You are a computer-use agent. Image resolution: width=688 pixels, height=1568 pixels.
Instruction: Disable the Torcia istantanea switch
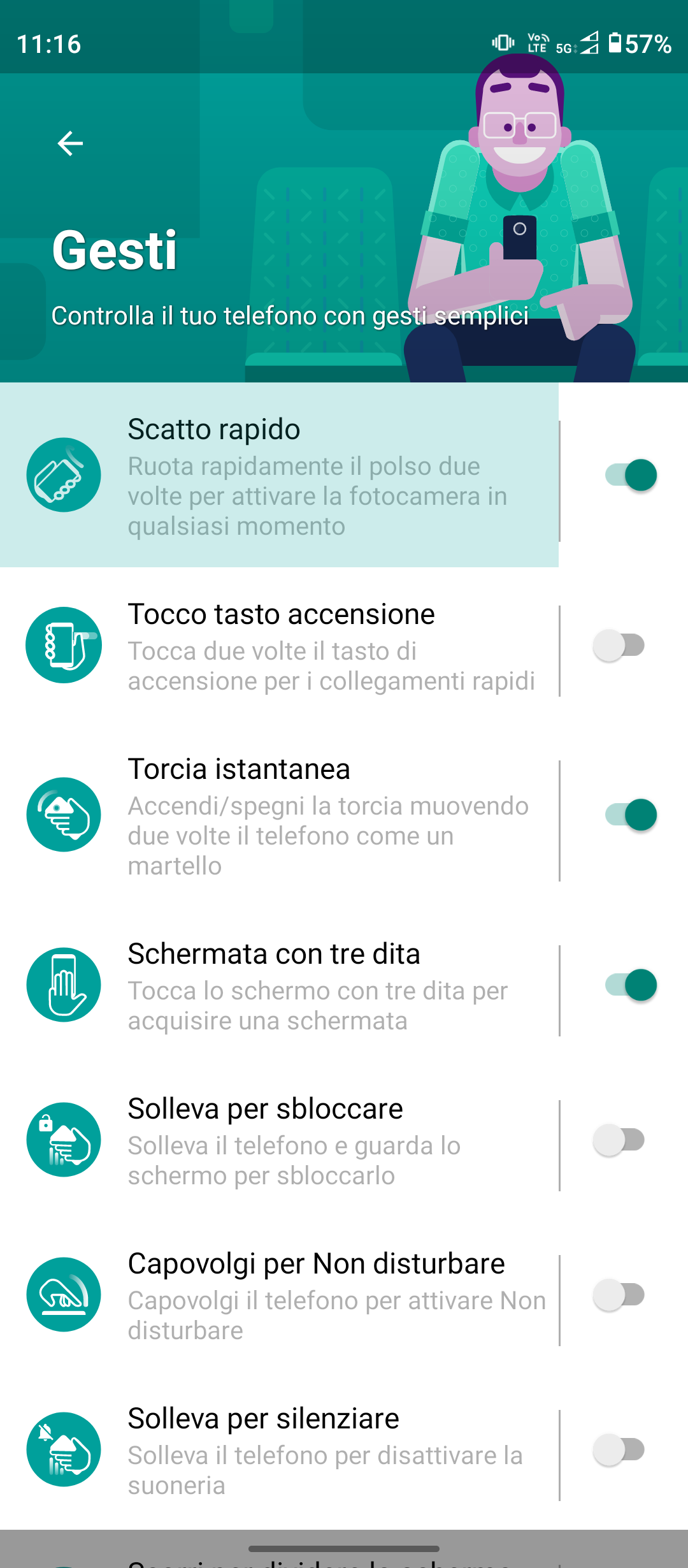[631, 815]
